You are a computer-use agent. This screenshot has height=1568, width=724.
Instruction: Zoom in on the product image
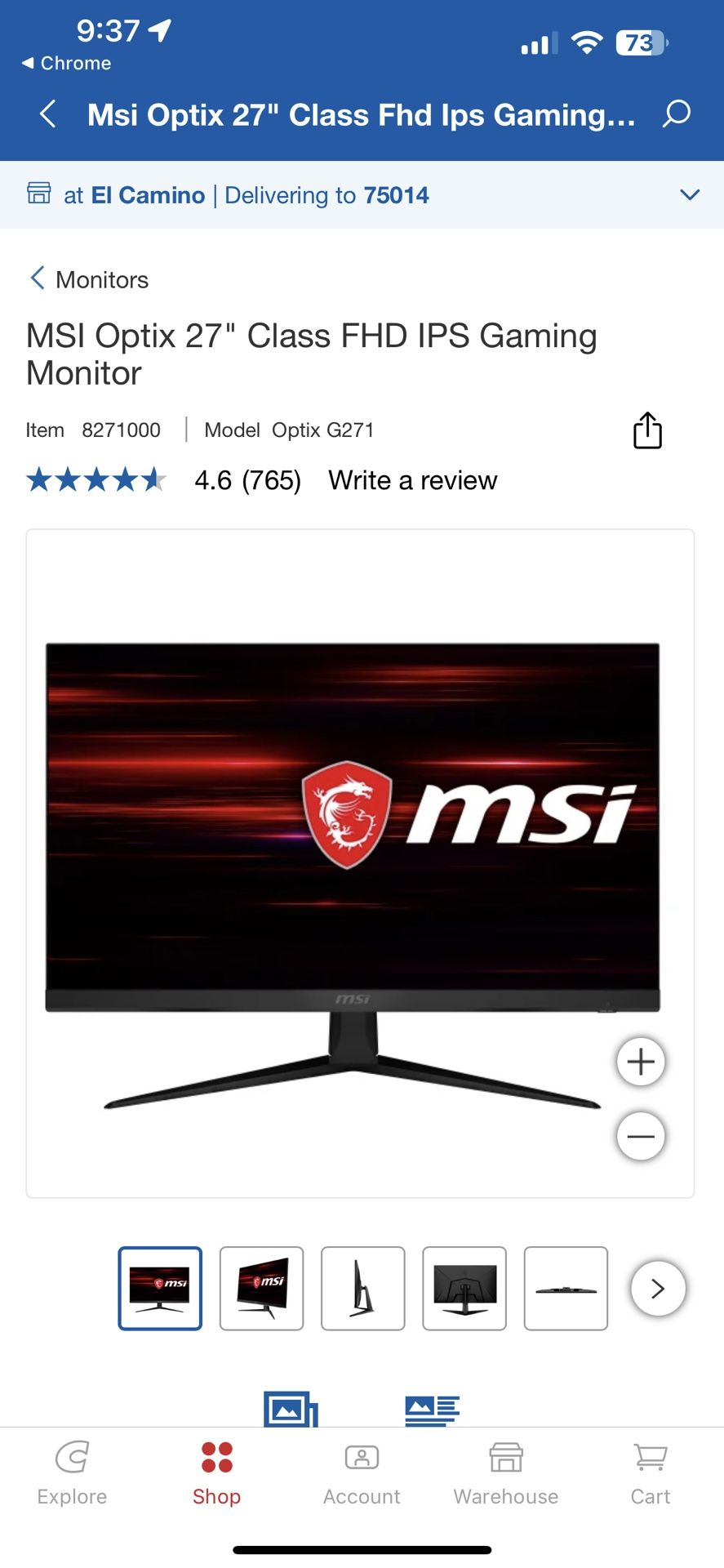pyautogui.click(x=641, y=1062)
